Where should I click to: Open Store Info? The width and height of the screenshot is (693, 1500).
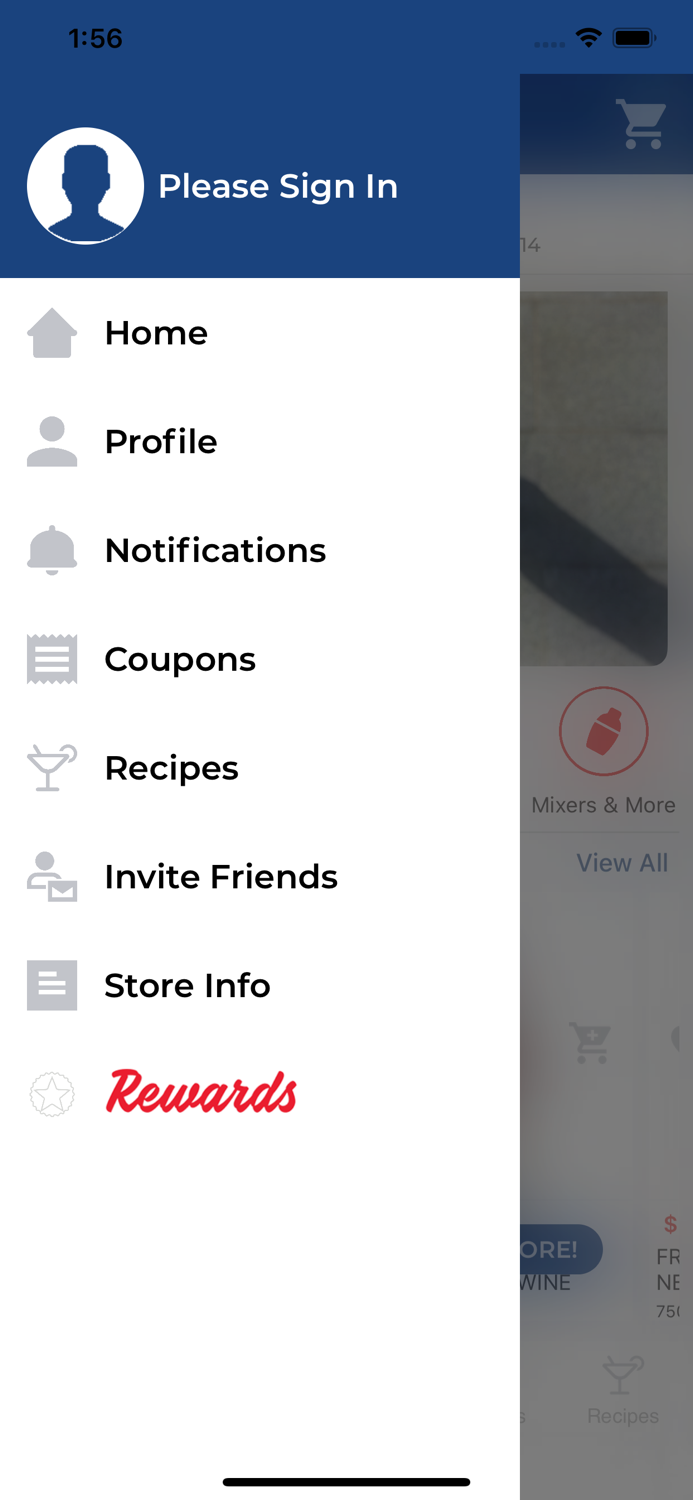187,986
